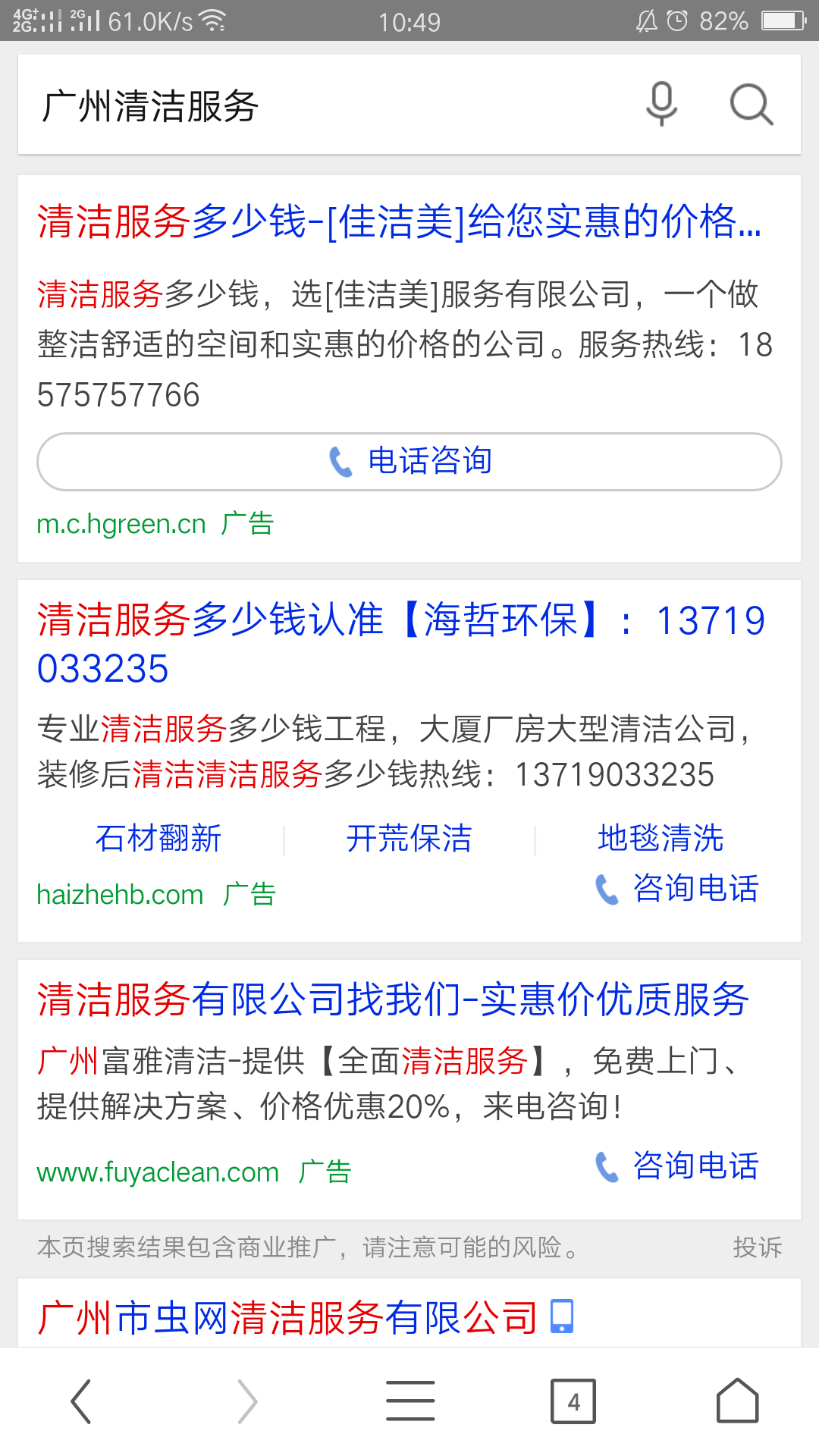Open the 实惠价优质服务 ad result title

point(393,999)
